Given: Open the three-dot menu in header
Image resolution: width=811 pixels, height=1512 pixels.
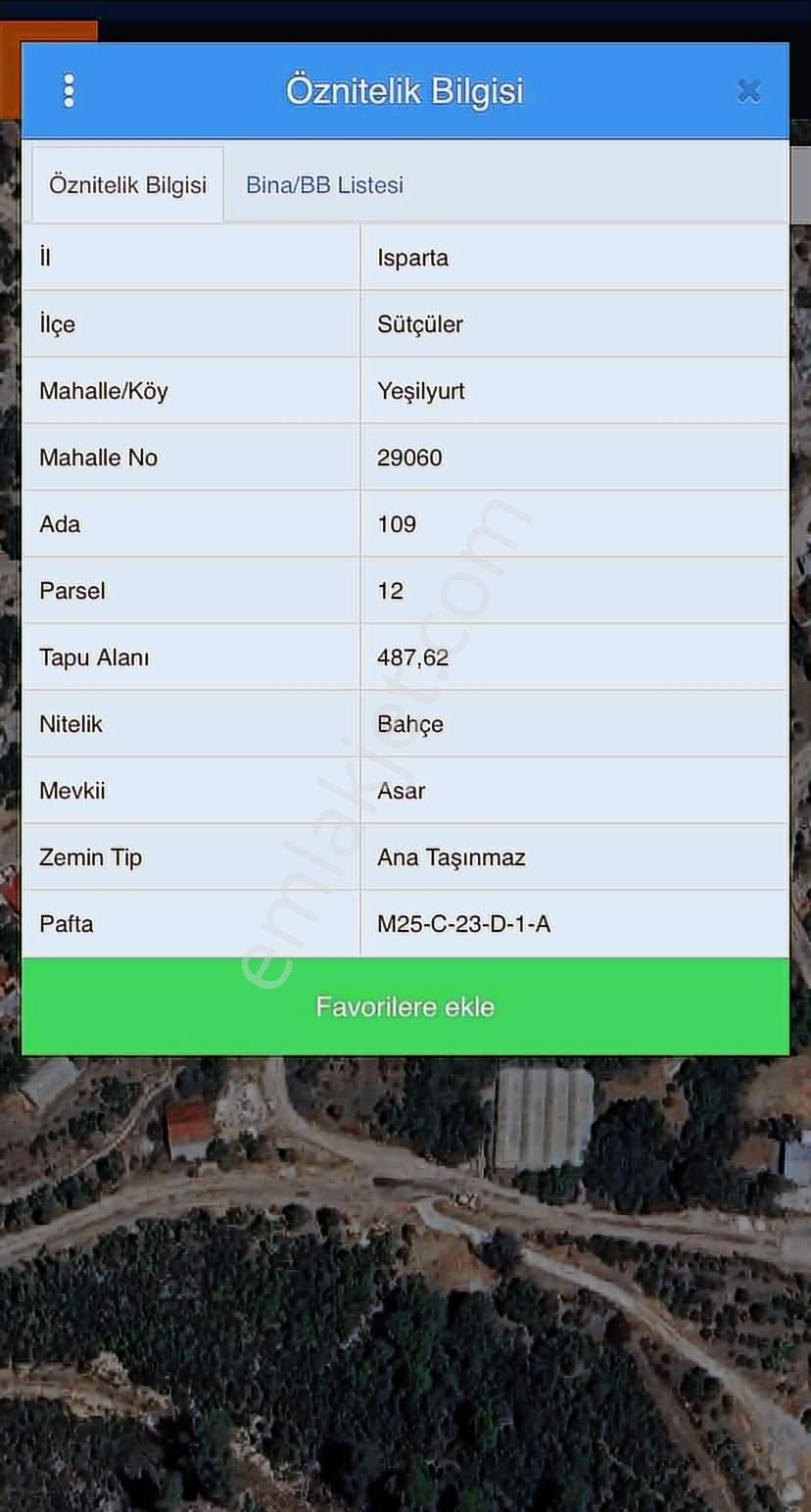Looking at the screenshot, I should click(69, 89).
